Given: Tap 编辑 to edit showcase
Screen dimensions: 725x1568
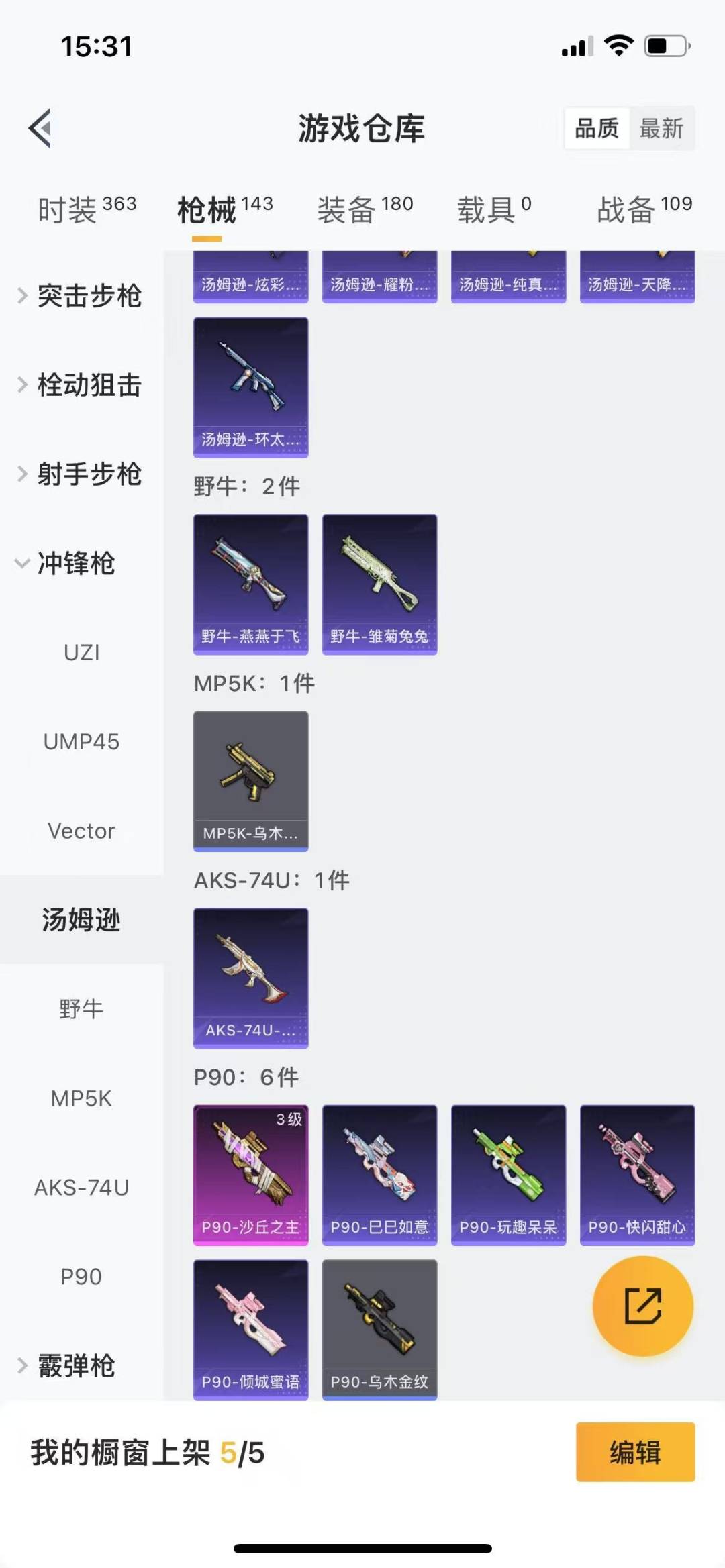Looking at the screenshot, I should point(634,1452).
